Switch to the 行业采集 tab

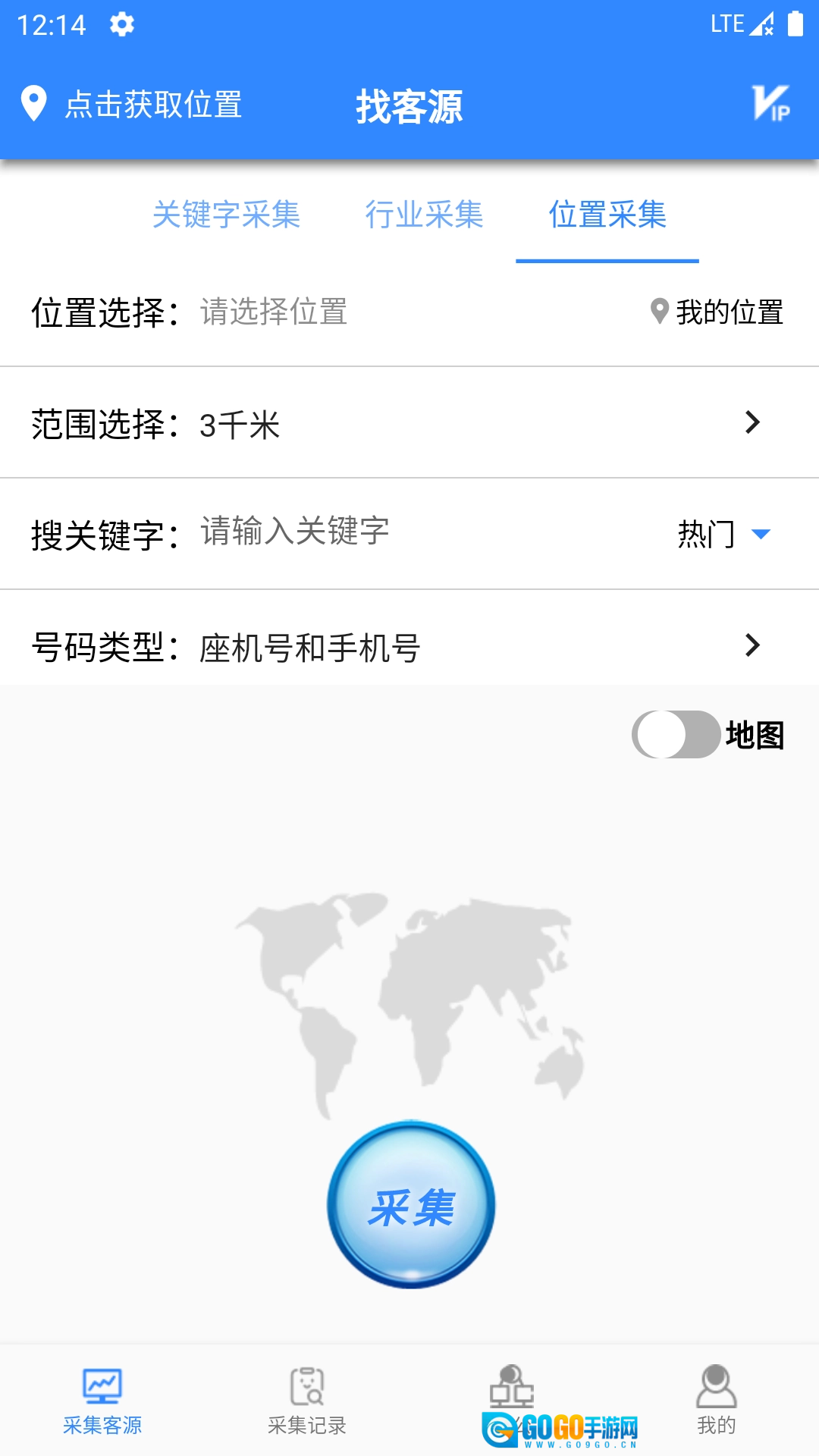424,215
